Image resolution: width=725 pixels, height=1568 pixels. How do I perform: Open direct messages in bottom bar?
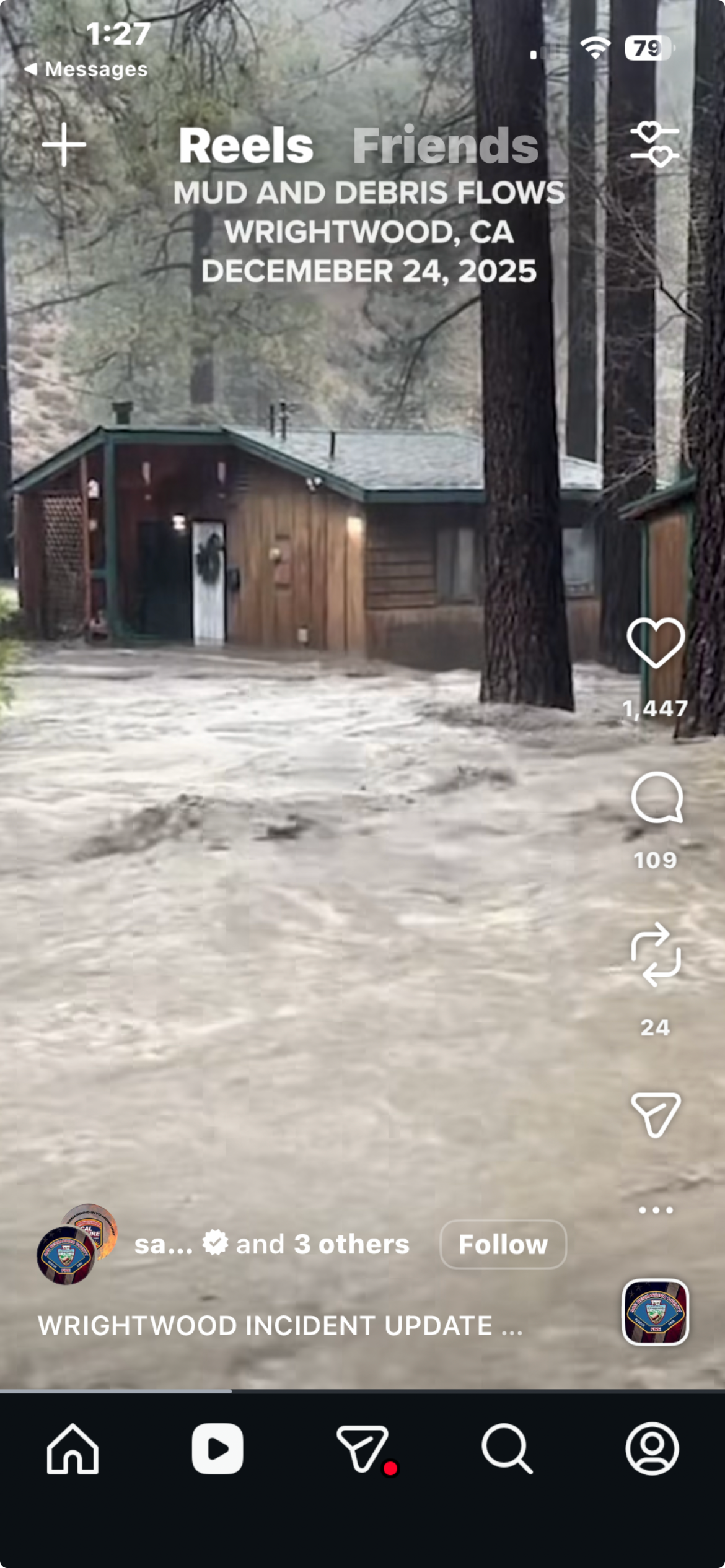[363, 1449]
